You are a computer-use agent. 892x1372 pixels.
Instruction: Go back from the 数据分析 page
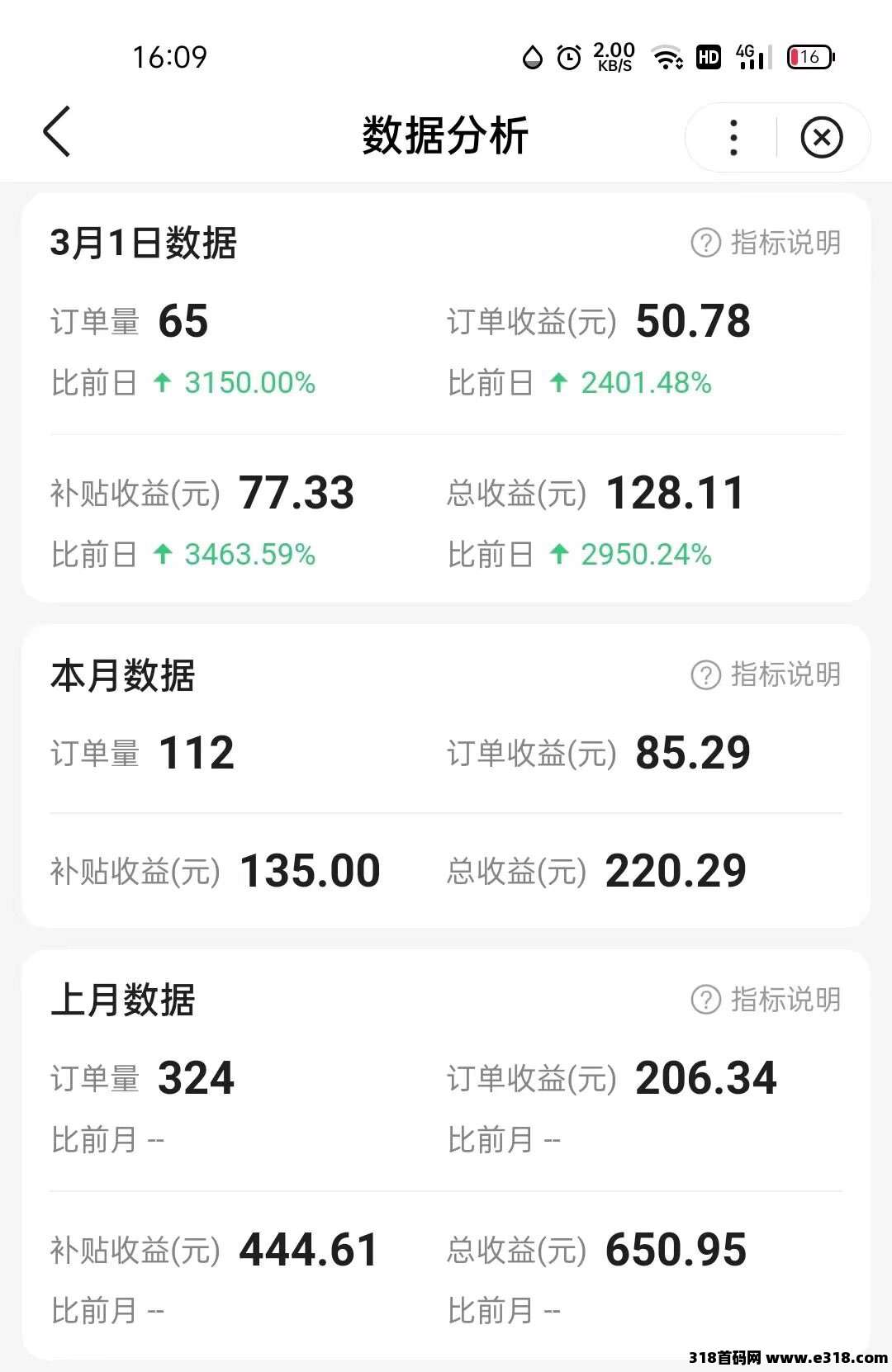tap(57, 132)
